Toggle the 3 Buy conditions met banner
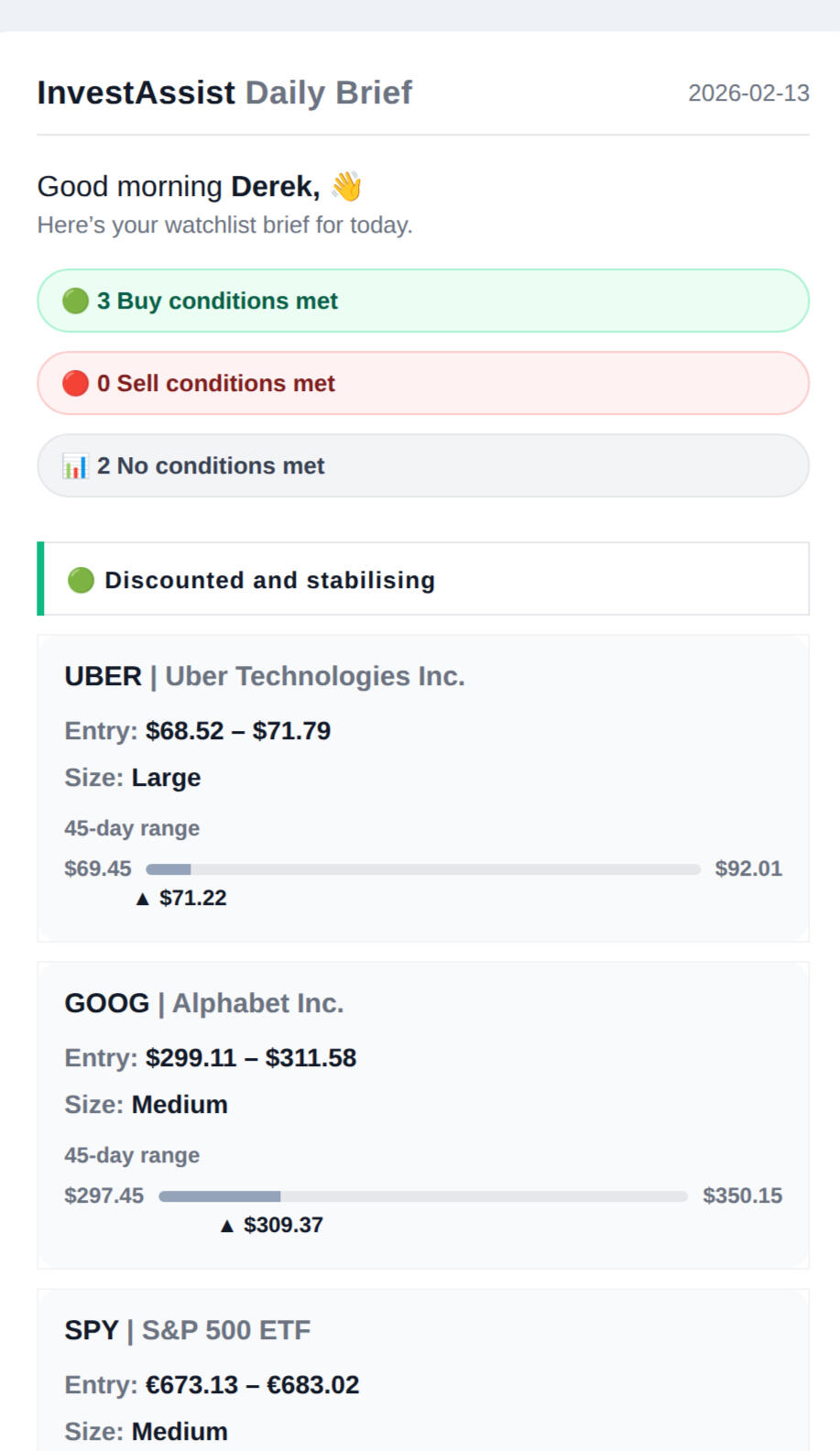 click(x=421, y=300)
